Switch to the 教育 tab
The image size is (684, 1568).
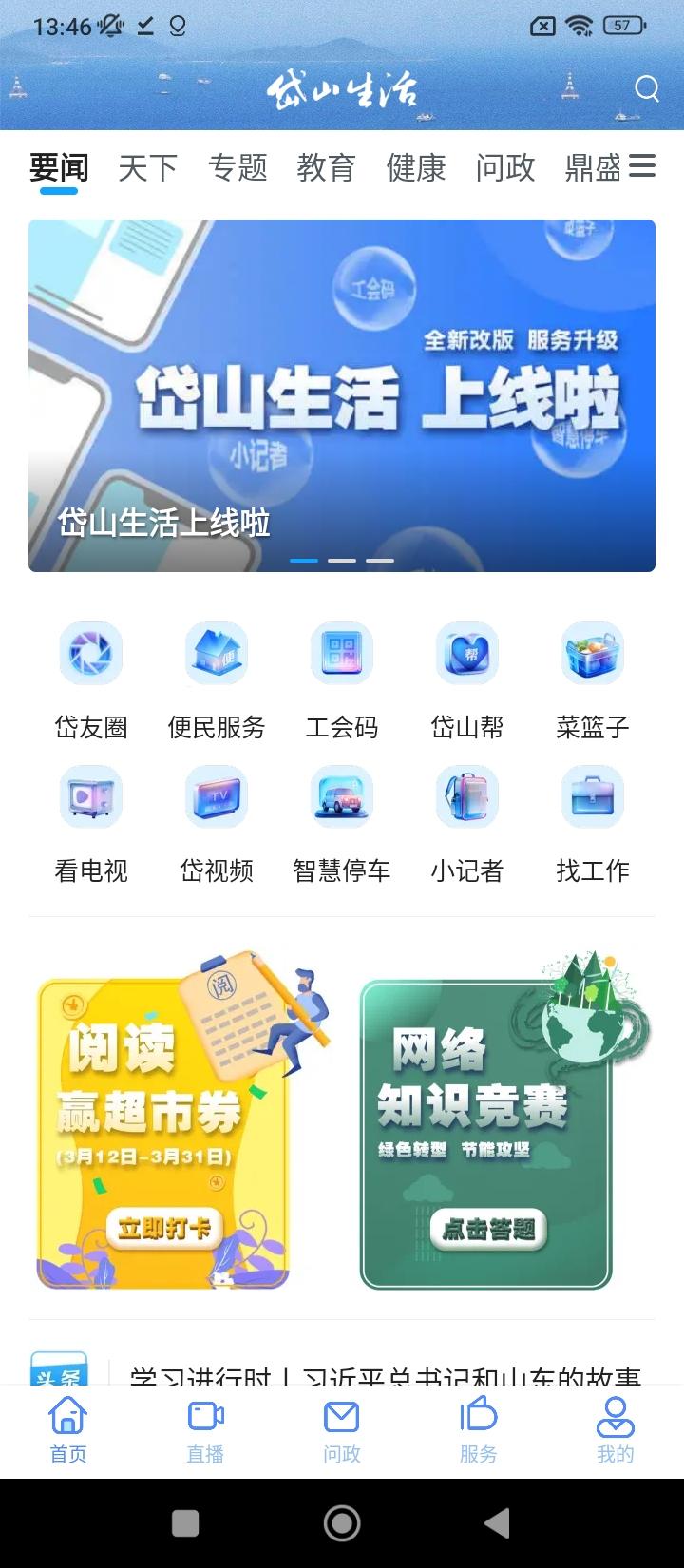click(x=327, y=167)
